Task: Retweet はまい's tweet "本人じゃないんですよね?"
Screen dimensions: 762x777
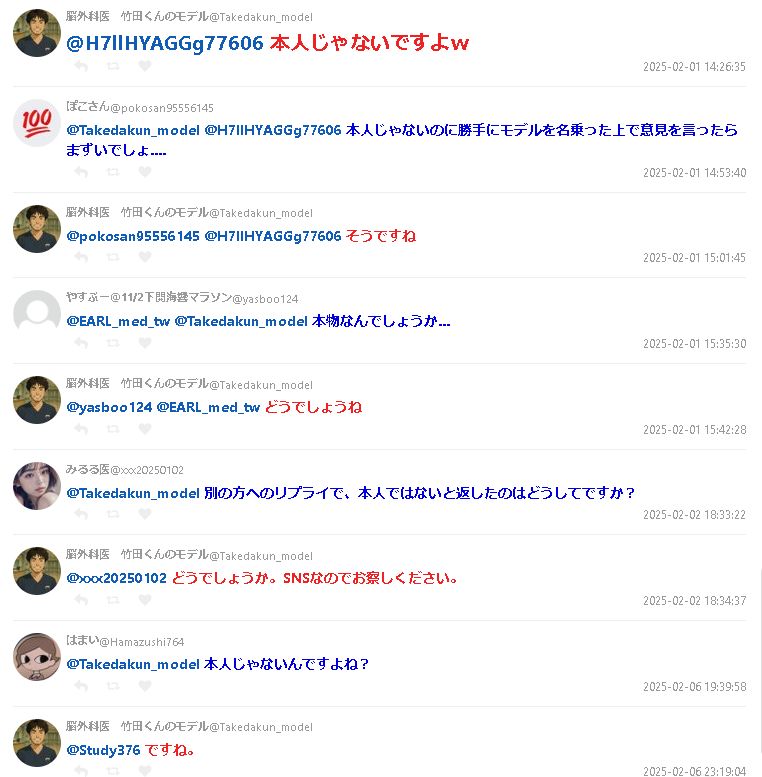Action: tap(112, 686)
